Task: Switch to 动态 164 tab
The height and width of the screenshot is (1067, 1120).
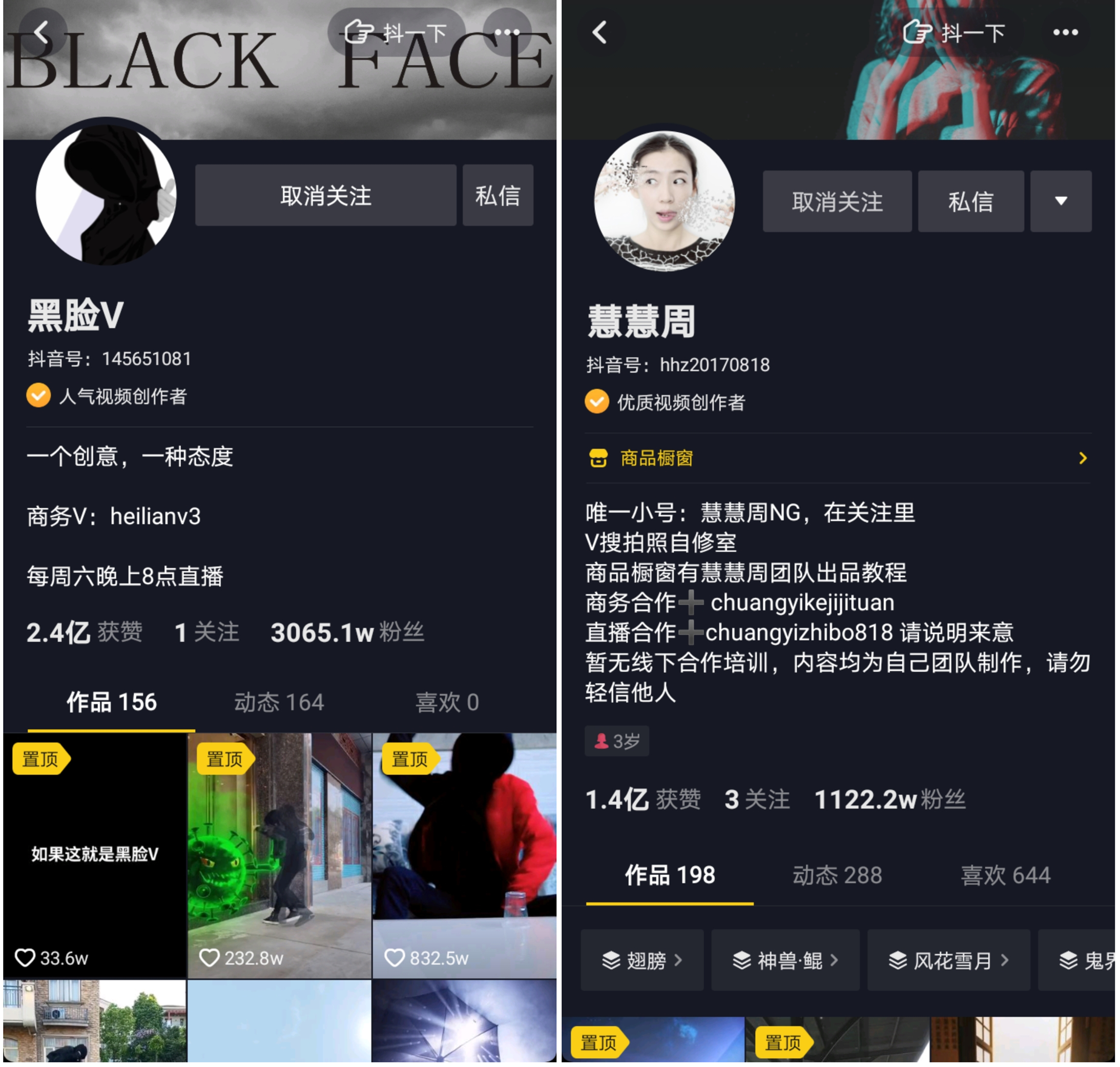Action: 279,703
